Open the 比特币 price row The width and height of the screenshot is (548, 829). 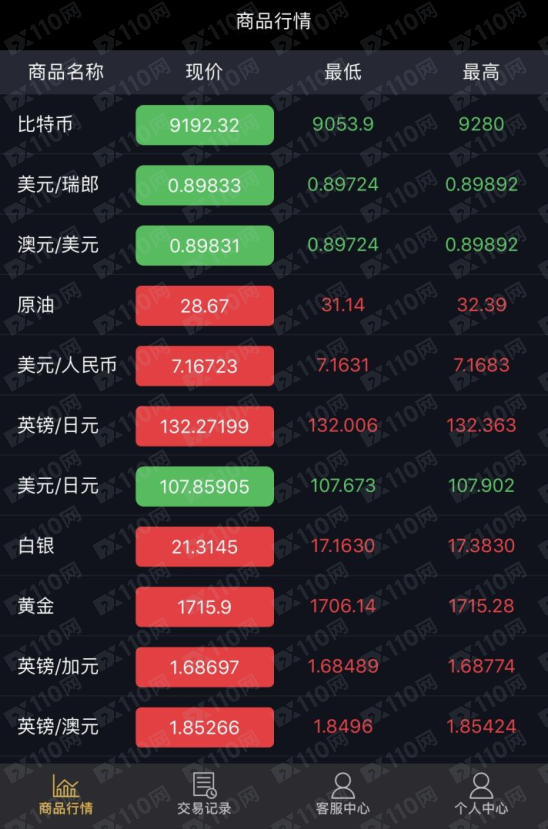tap(274, 125)
